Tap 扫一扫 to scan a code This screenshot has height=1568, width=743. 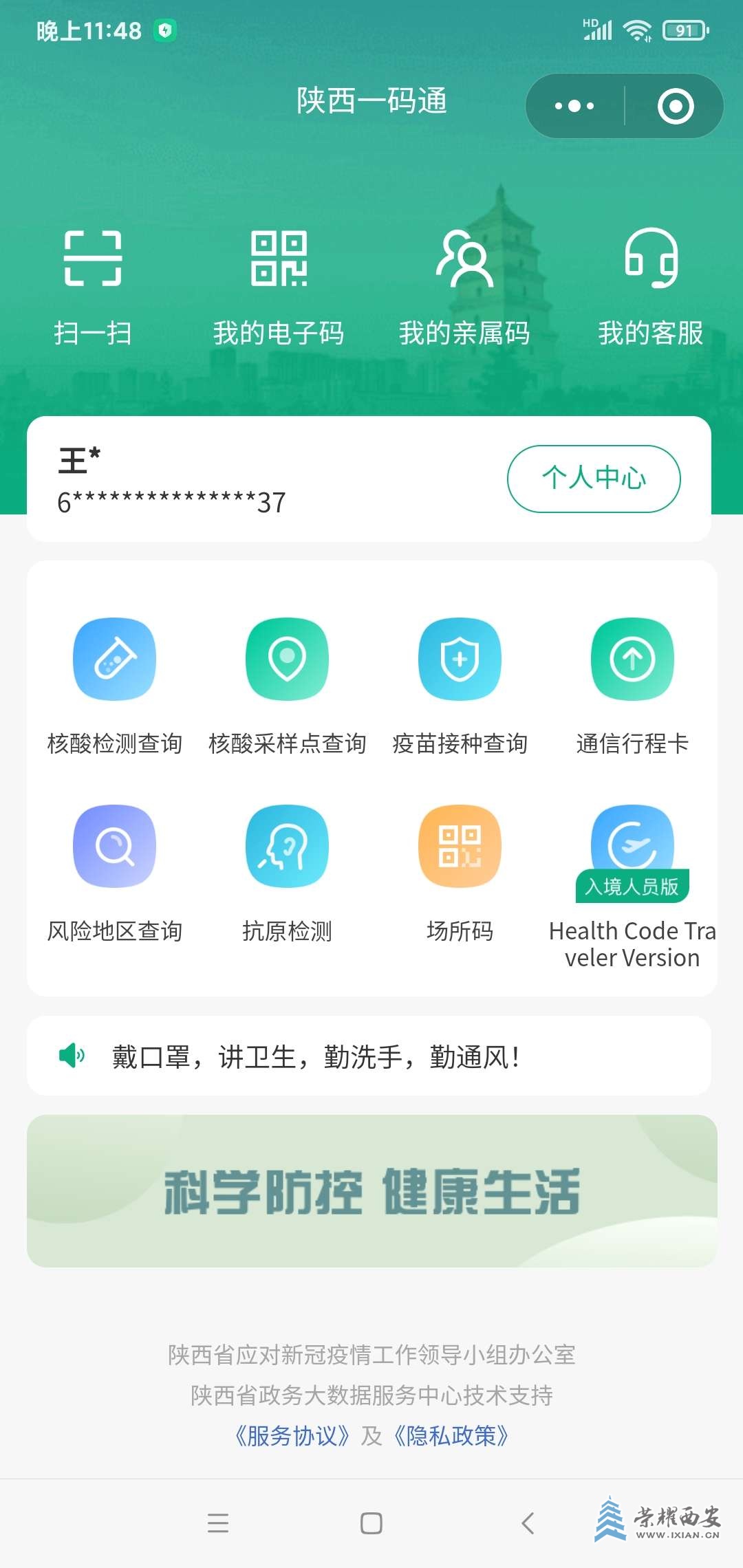pos(93,287)
